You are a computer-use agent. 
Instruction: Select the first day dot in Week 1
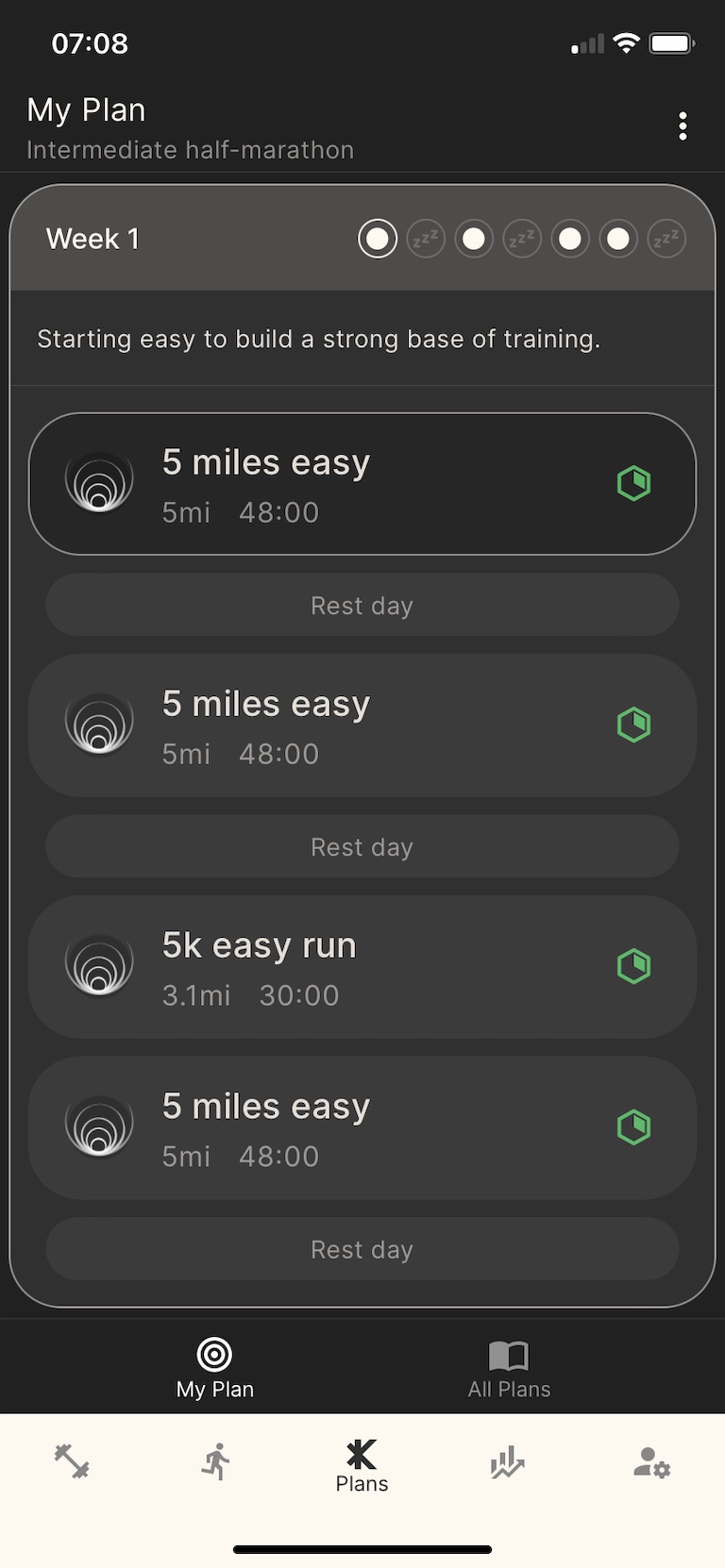(377, 238)
